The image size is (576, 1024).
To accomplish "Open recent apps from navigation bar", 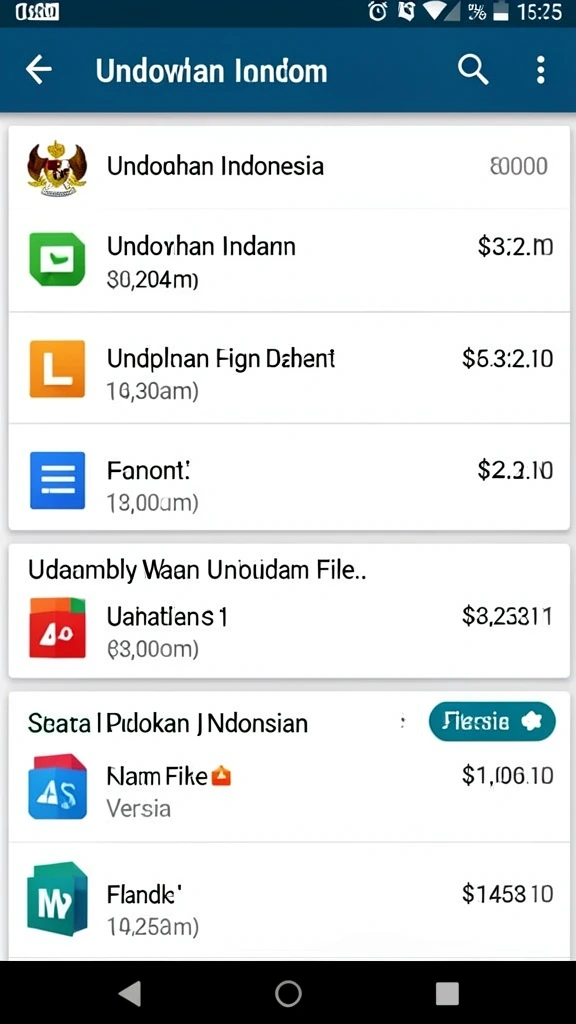I will (447, 993).
